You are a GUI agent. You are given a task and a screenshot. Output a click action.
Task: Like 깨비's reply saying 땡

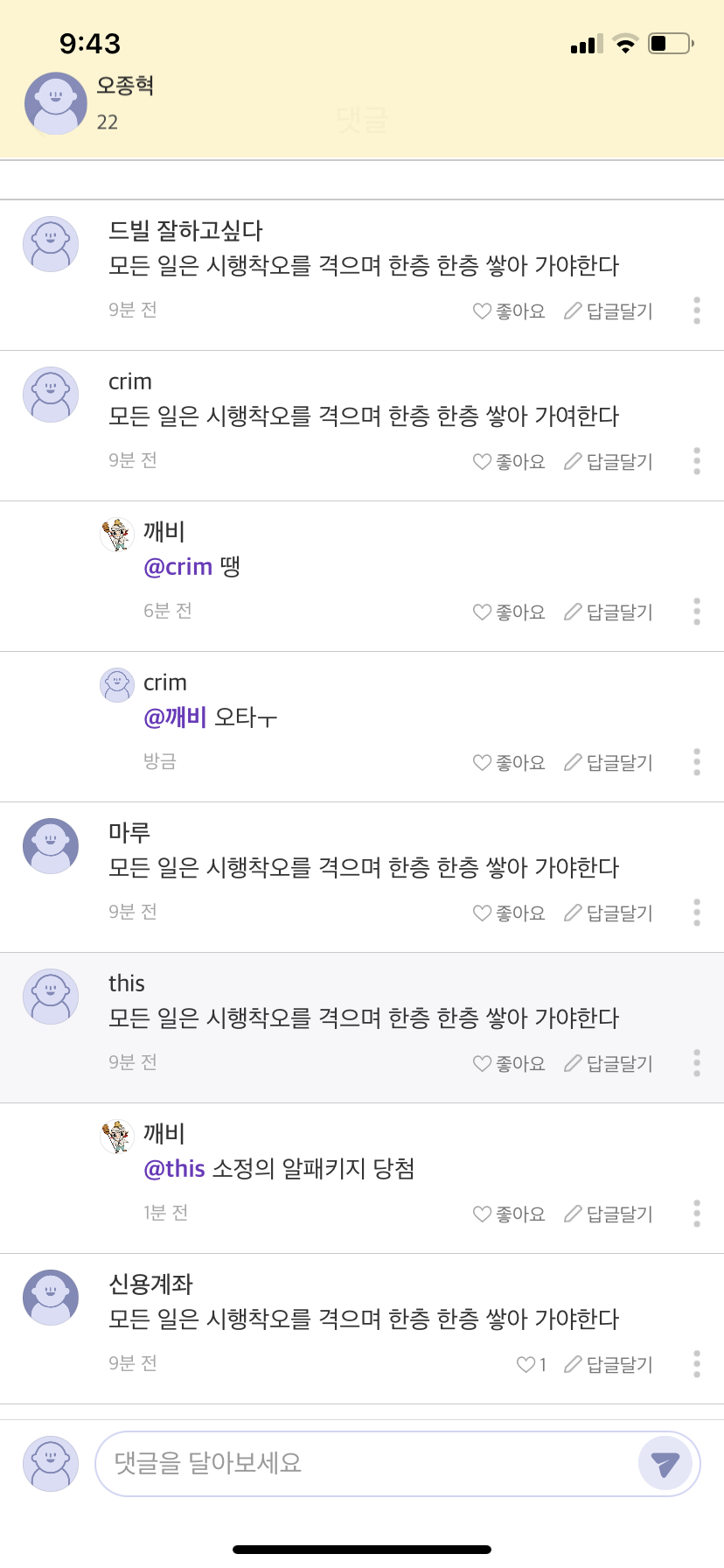tap(509, 612)
